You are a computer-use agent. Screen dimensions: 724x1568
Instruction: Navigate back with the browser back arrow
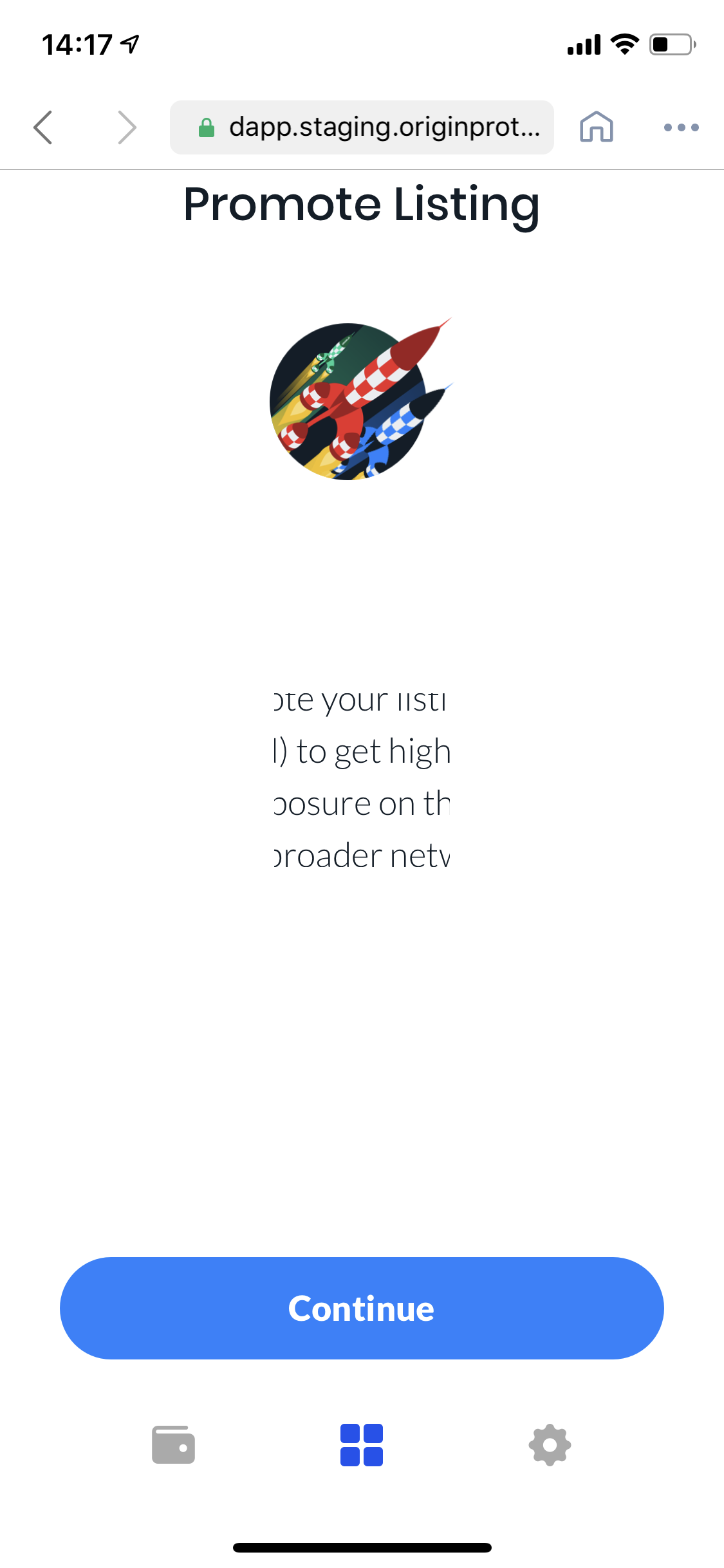pos(42,127)
